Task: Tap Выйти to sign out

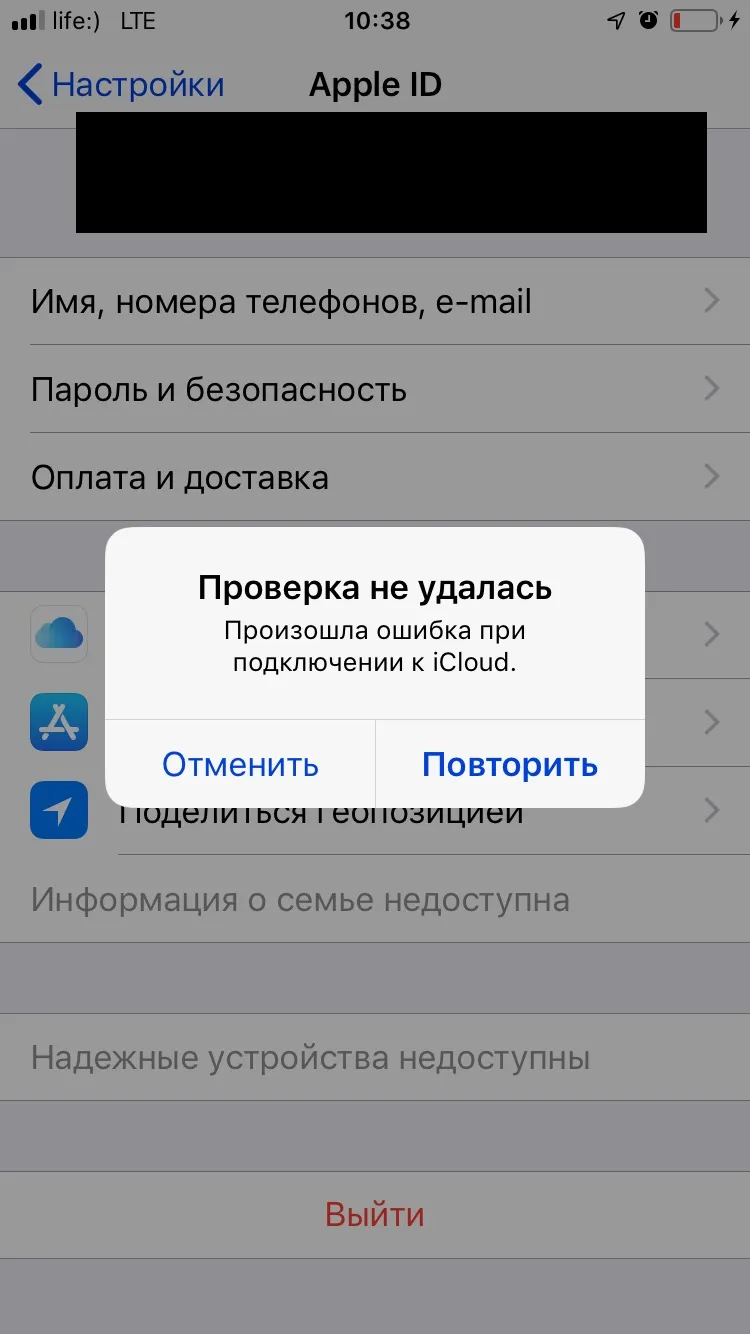Action: pos(375,1215)
